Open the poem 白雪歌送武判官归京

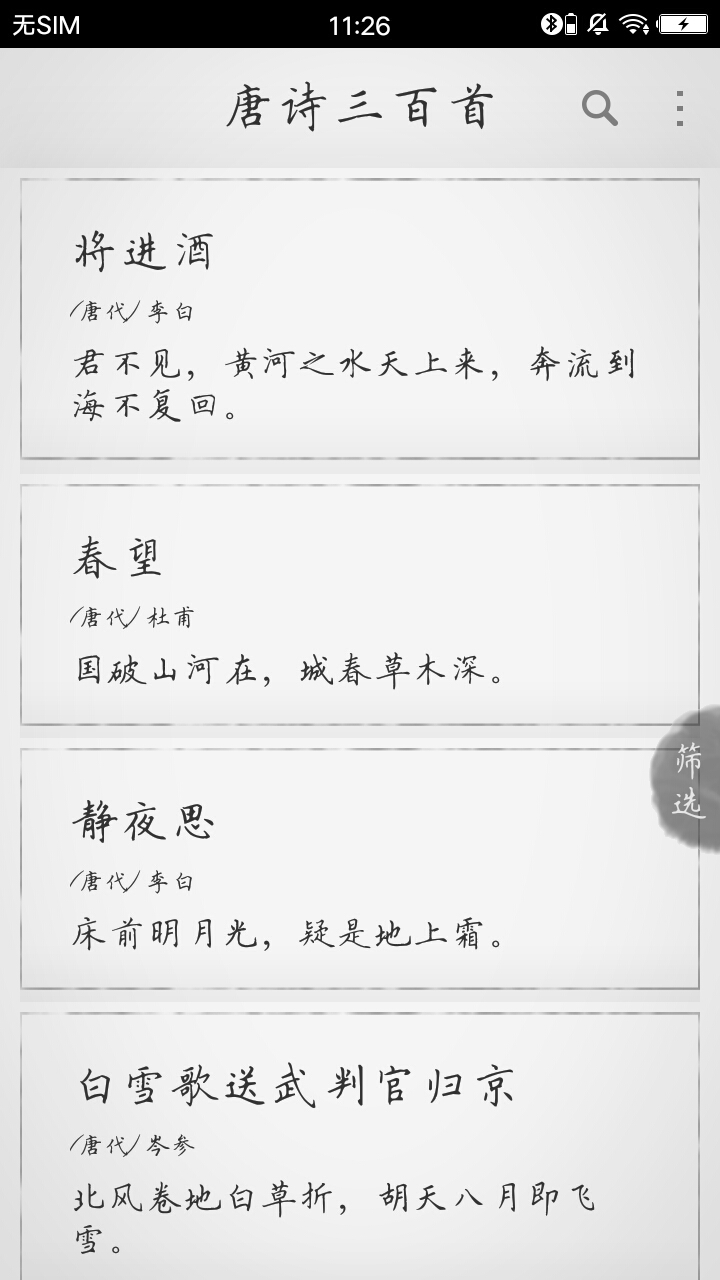point(360,1146)
